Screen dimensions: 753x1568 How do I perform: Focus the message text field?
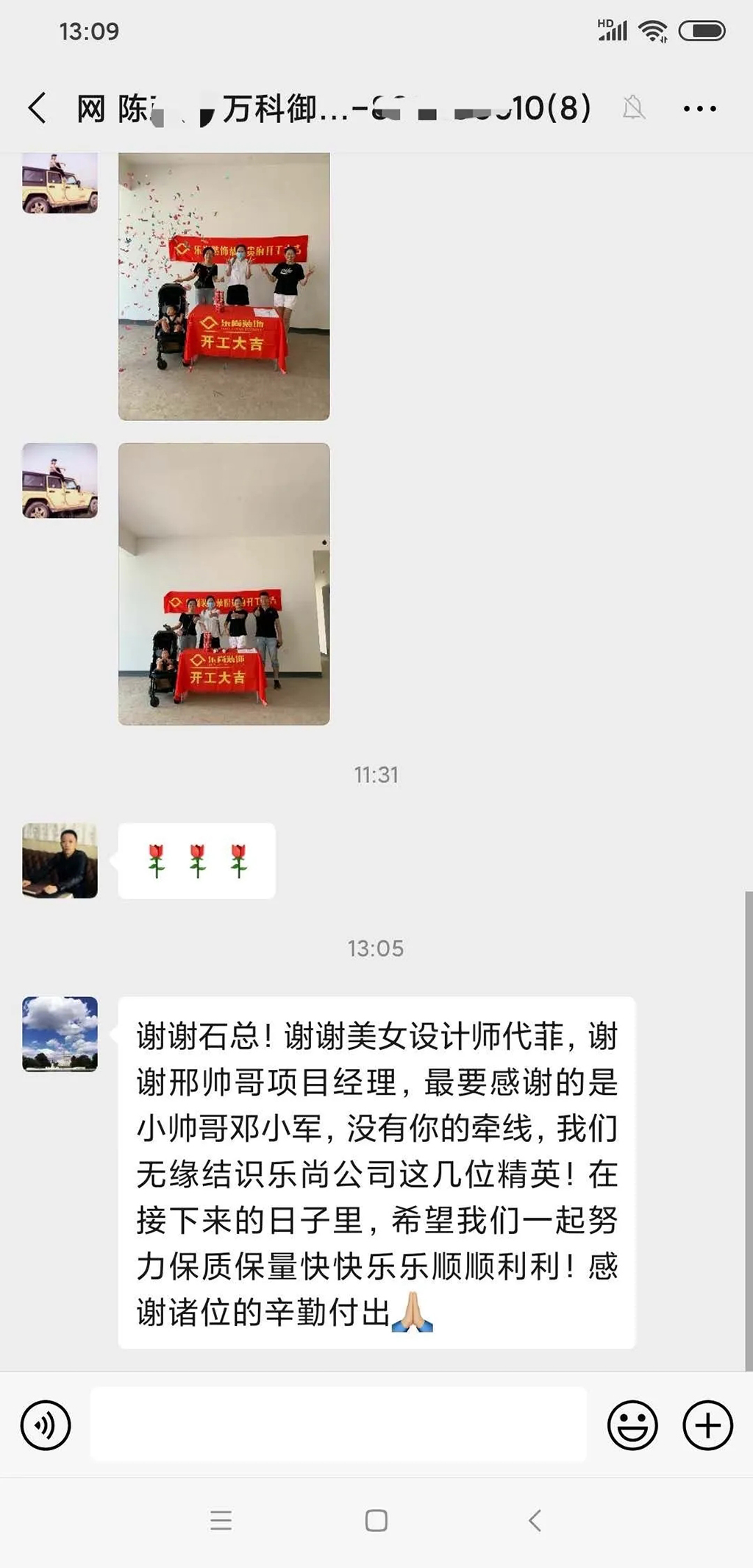click(x=338, y=1425)
